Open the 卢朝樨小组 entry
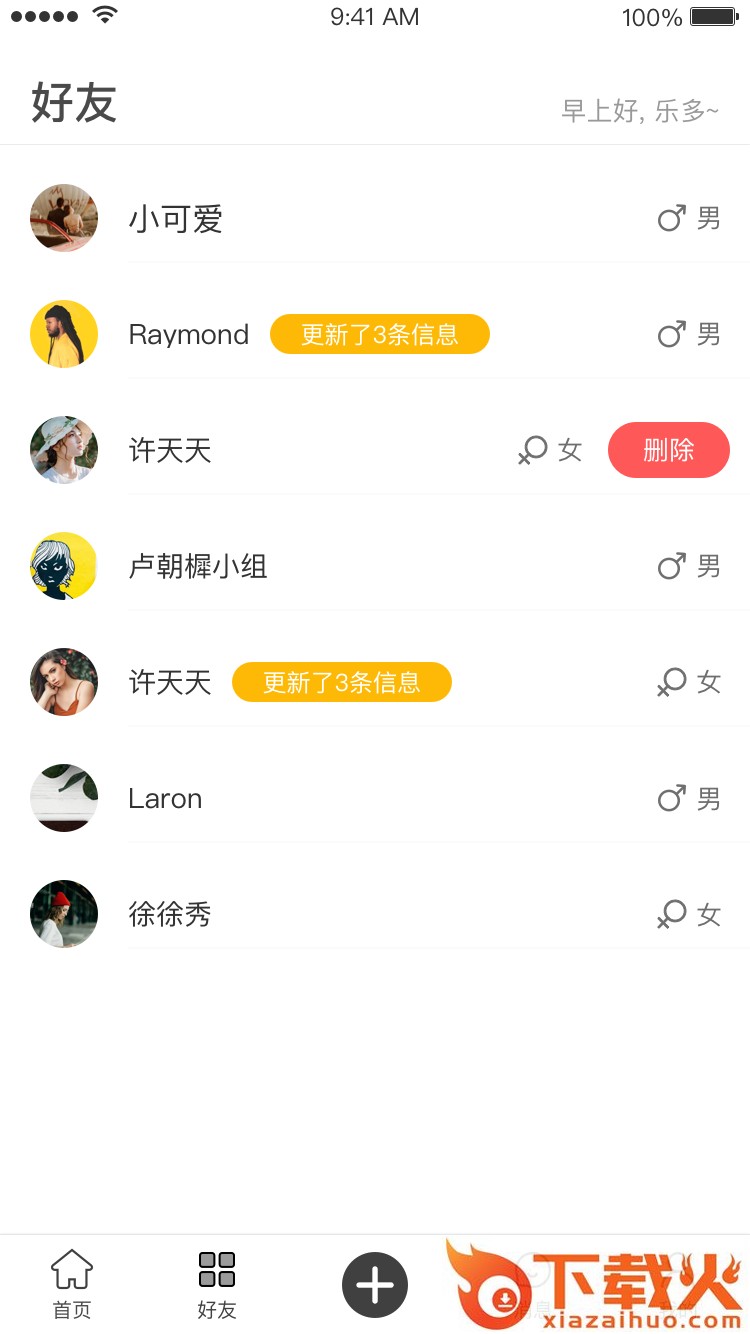This screenshot has height=1334, width=750. tap(198, 567)
